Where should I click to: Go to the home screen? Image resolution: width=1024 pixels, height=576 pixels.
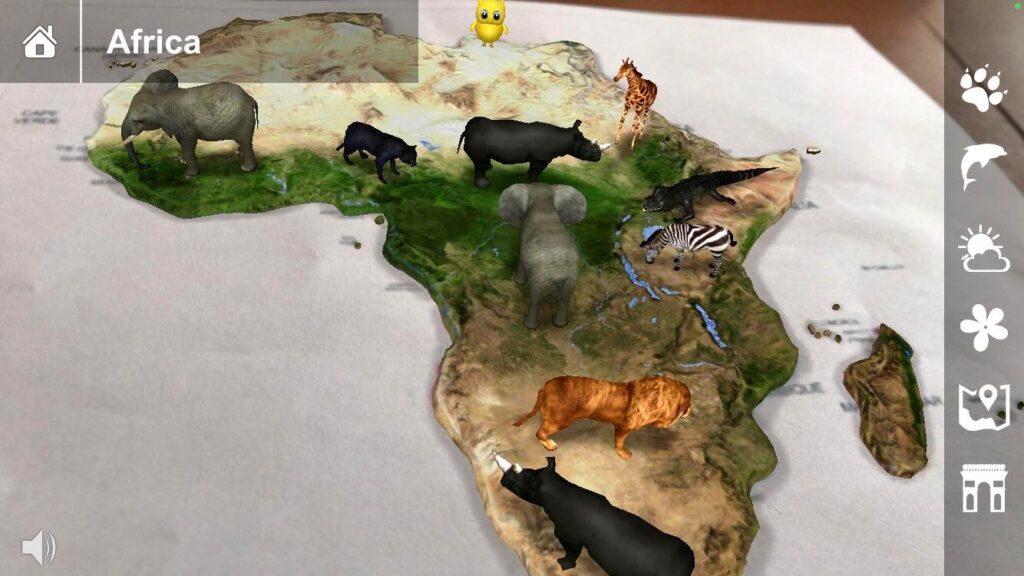[40, 42]
